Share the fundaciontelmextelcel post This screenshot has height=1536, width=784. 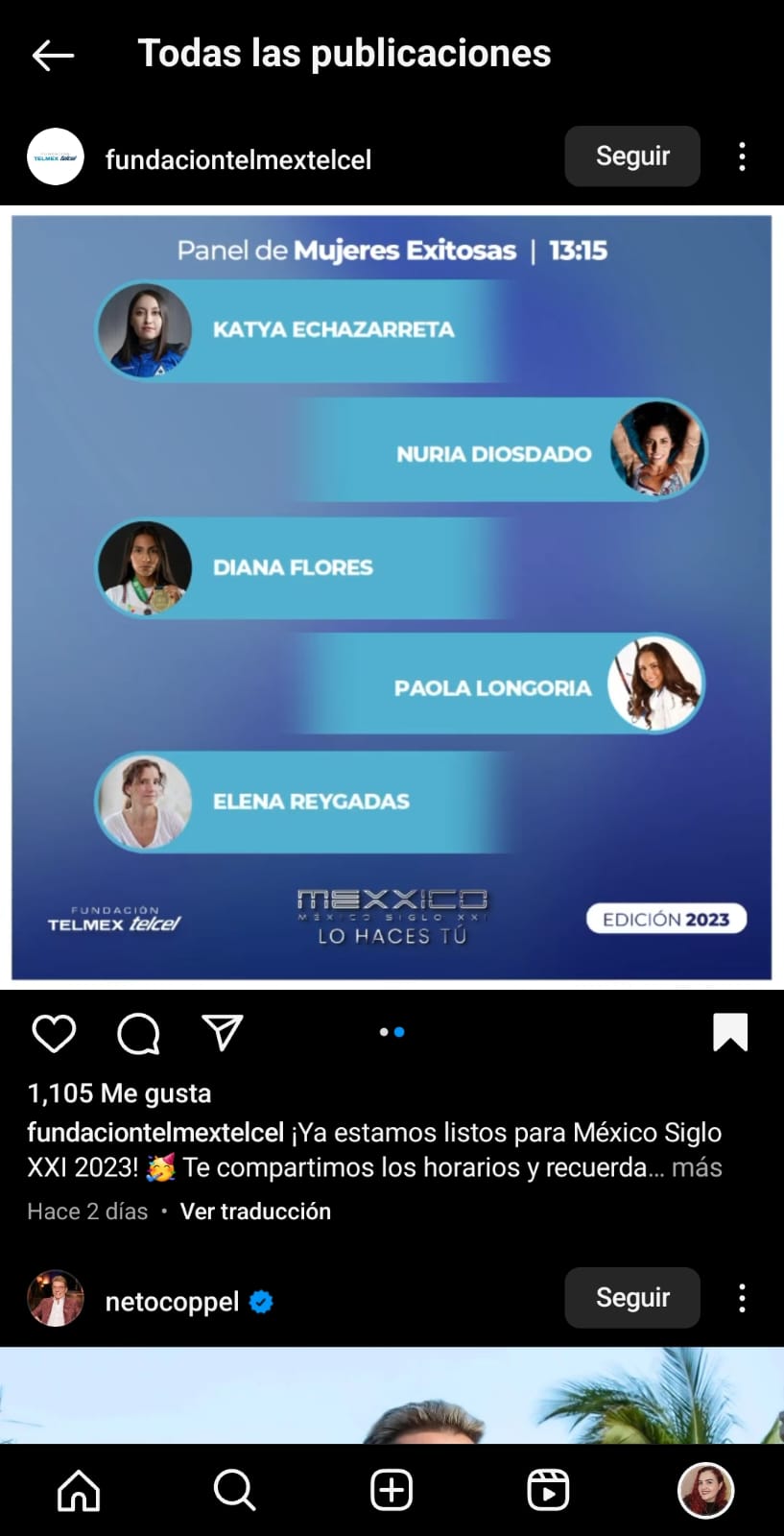click(223, 1033)
